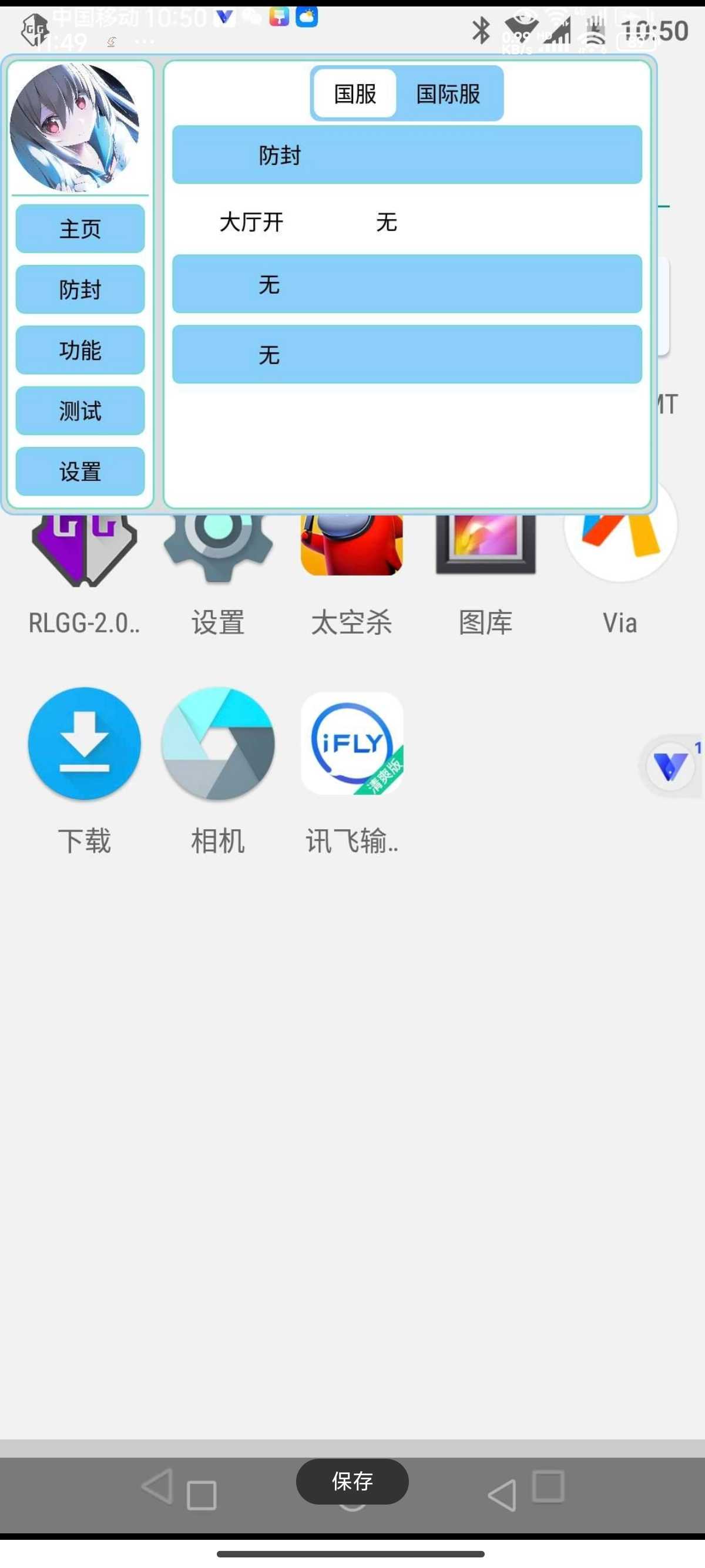Tap the 保存 save button
This screenshot has height=1568, width=705.
pos(352,1482)
